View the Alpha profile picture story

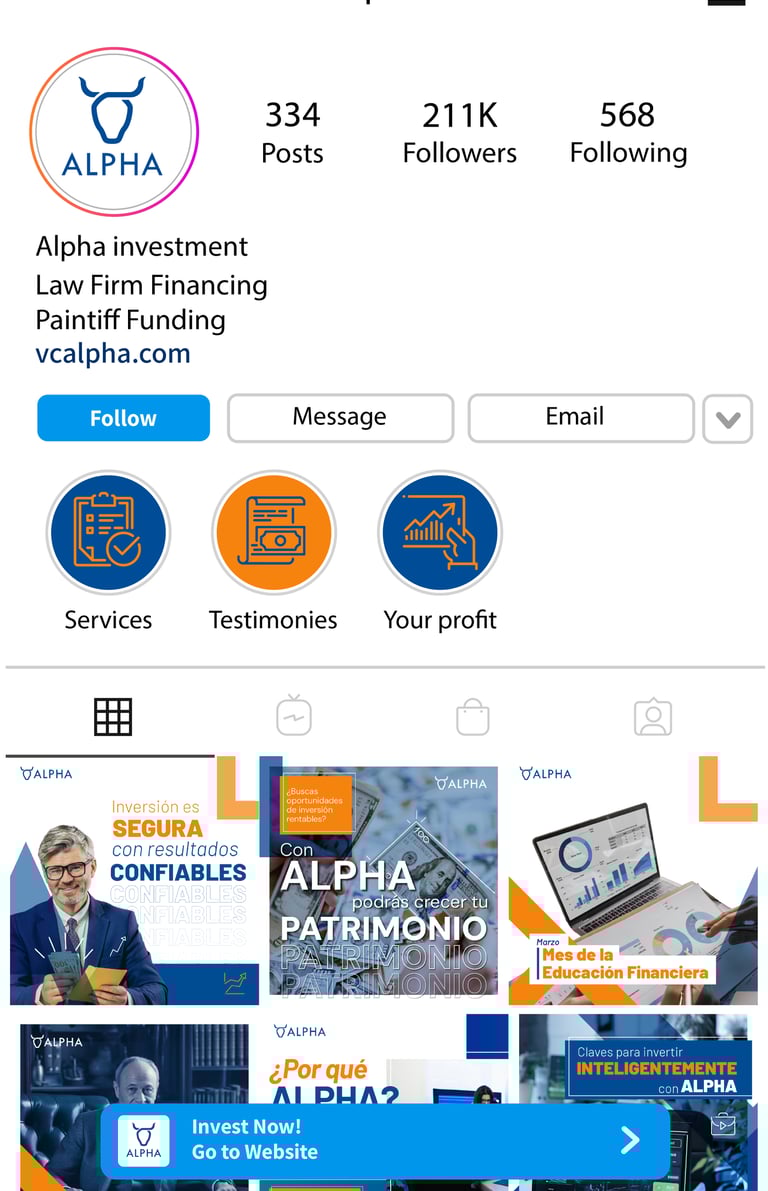[x=113, y=132]
